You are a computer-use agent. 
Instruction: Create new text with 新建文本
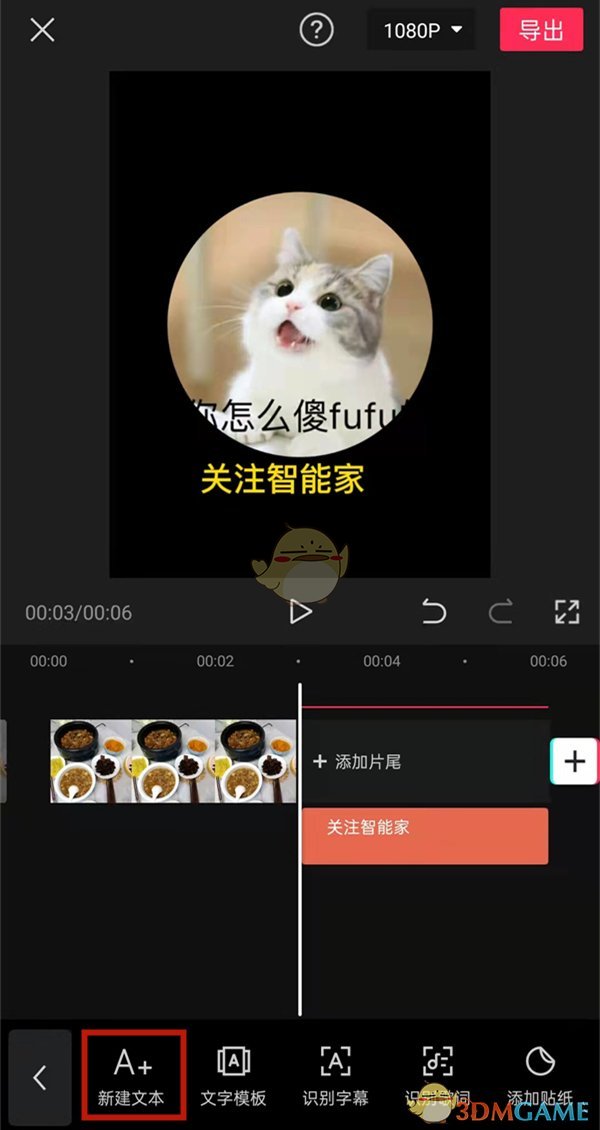tap(133, 1076)
